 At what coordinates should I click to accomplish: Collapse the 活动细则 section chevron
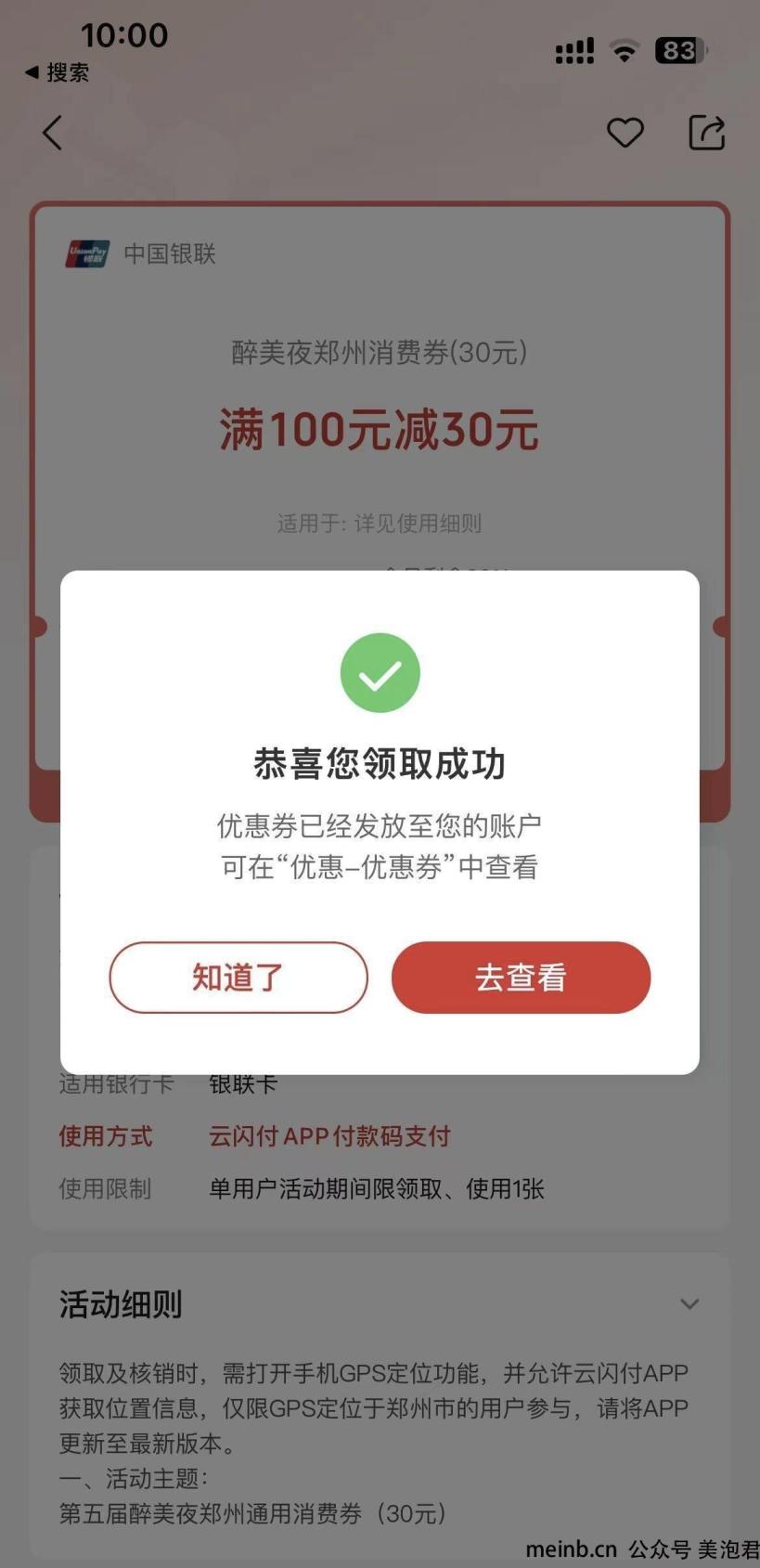689,1303
